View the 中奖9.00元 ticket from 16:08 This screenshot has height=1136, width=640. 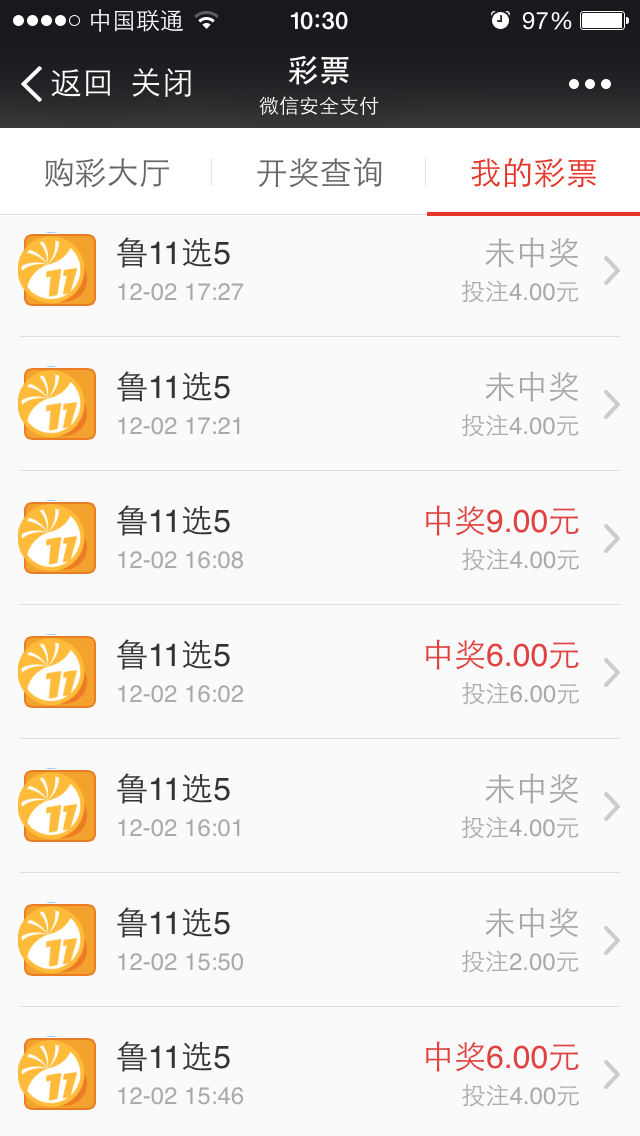[x=320, y=538]
